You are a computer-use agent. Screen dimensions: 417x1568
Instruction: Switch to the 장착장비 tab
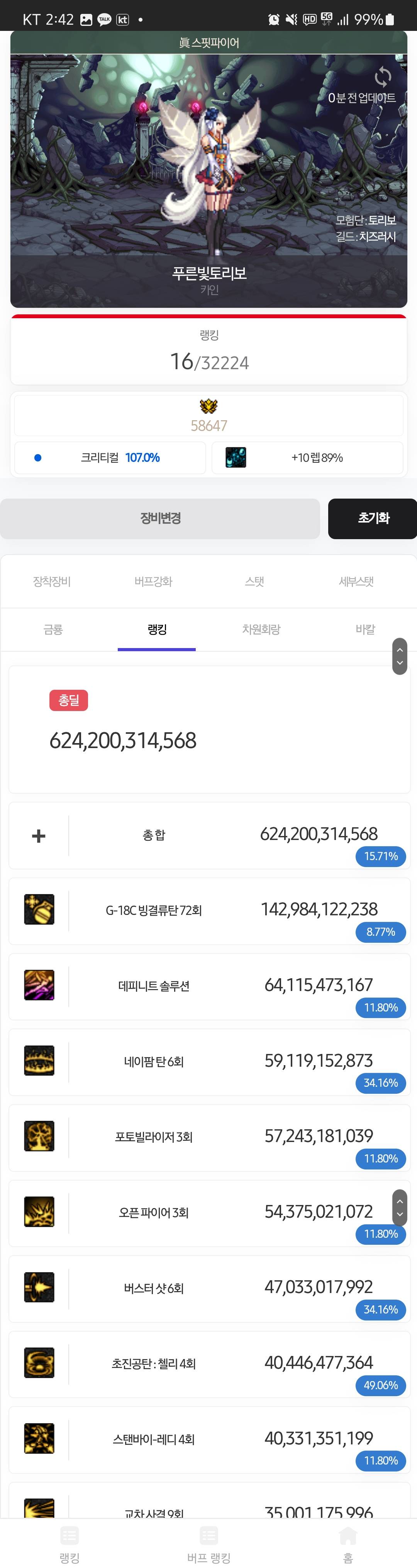pos(52,581)
